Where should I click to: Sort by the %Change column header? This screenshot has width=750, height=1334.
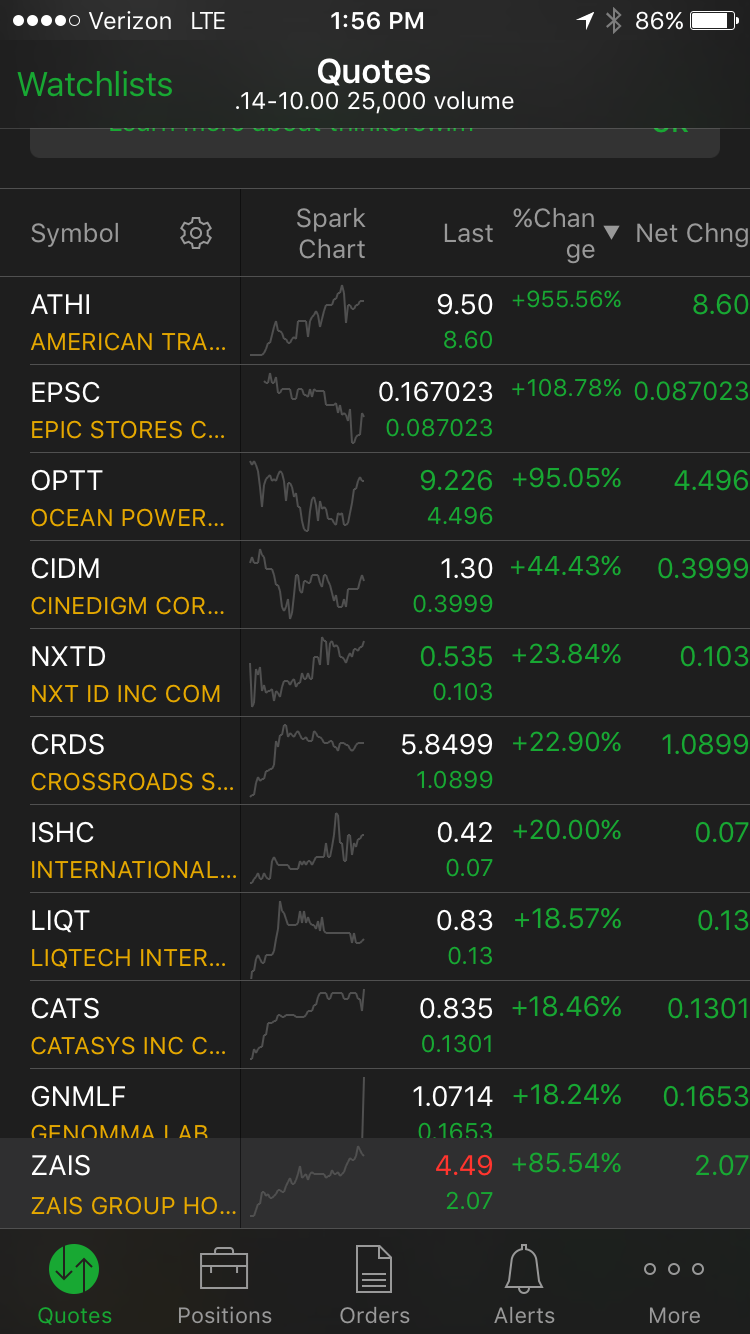[556, 233]
